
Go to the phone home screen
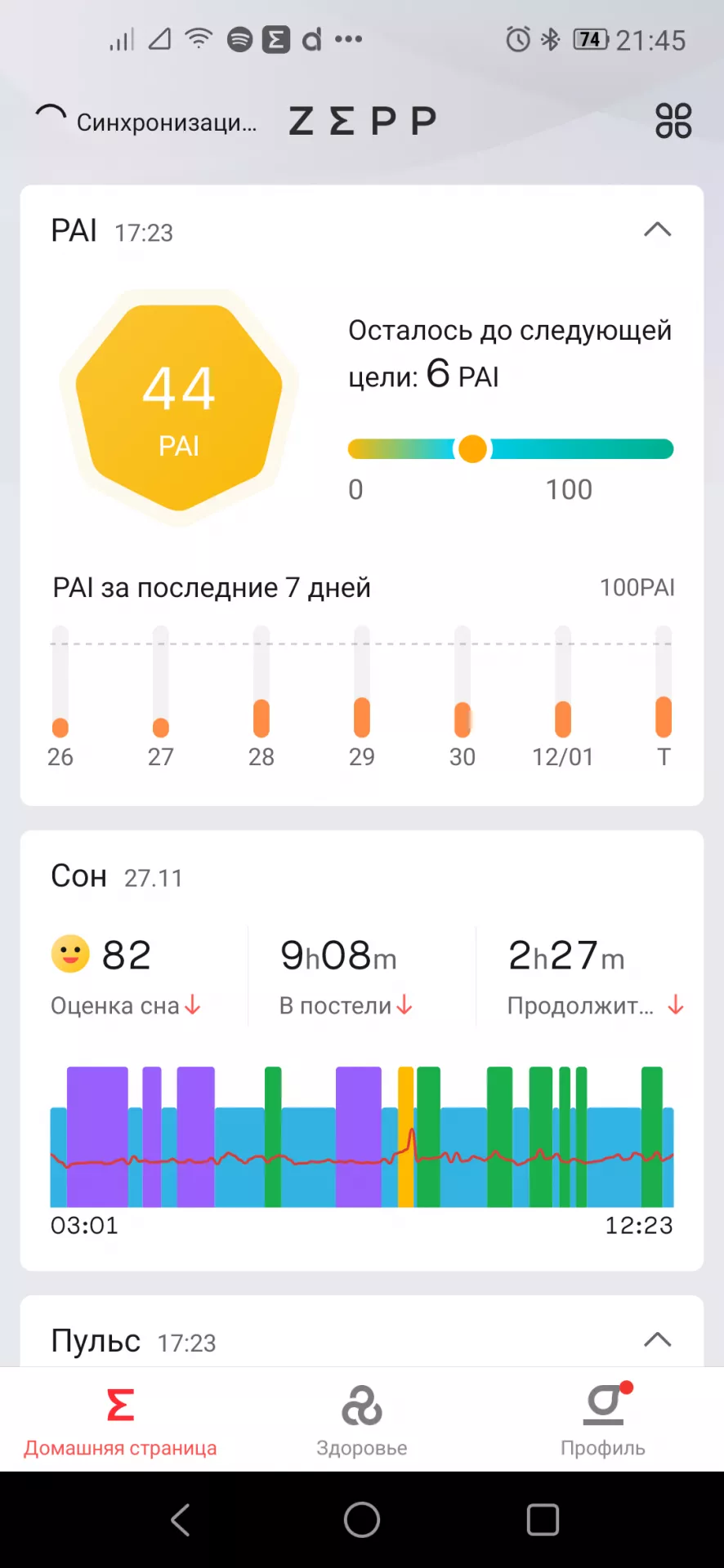[362, 1520]
